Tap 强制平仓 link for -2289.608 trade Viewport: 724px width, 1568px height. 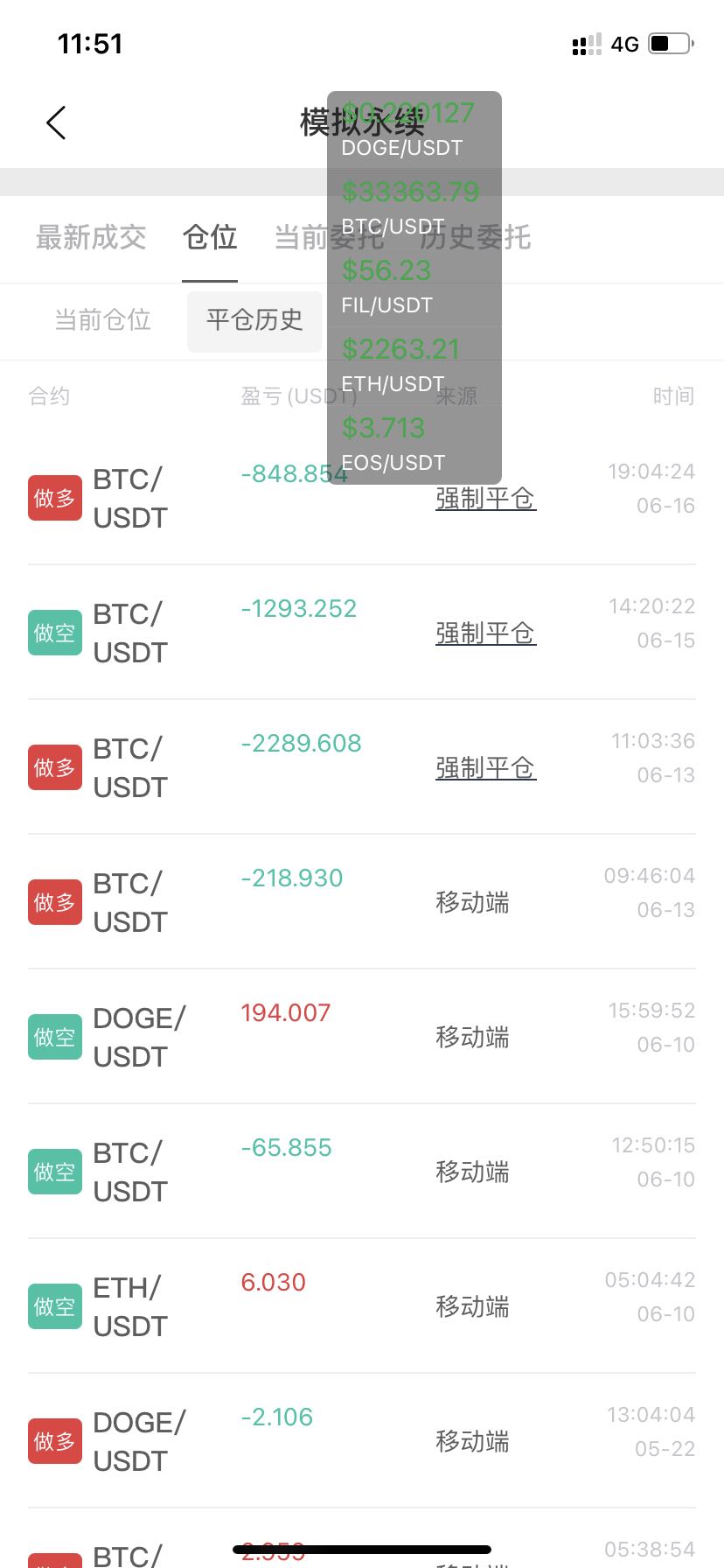click(485, 768)
